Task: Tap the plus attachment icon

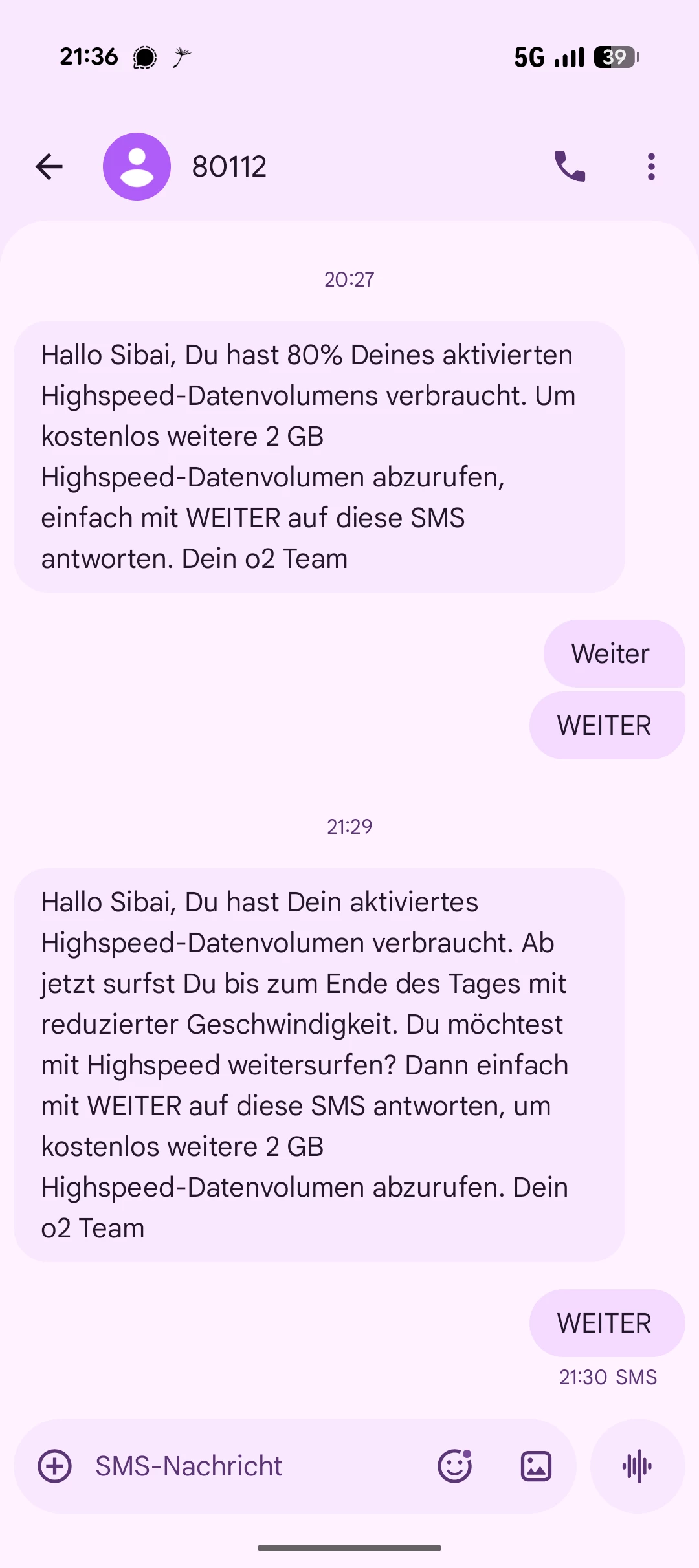Action: pyautogui.click(x=55, y=1466)
